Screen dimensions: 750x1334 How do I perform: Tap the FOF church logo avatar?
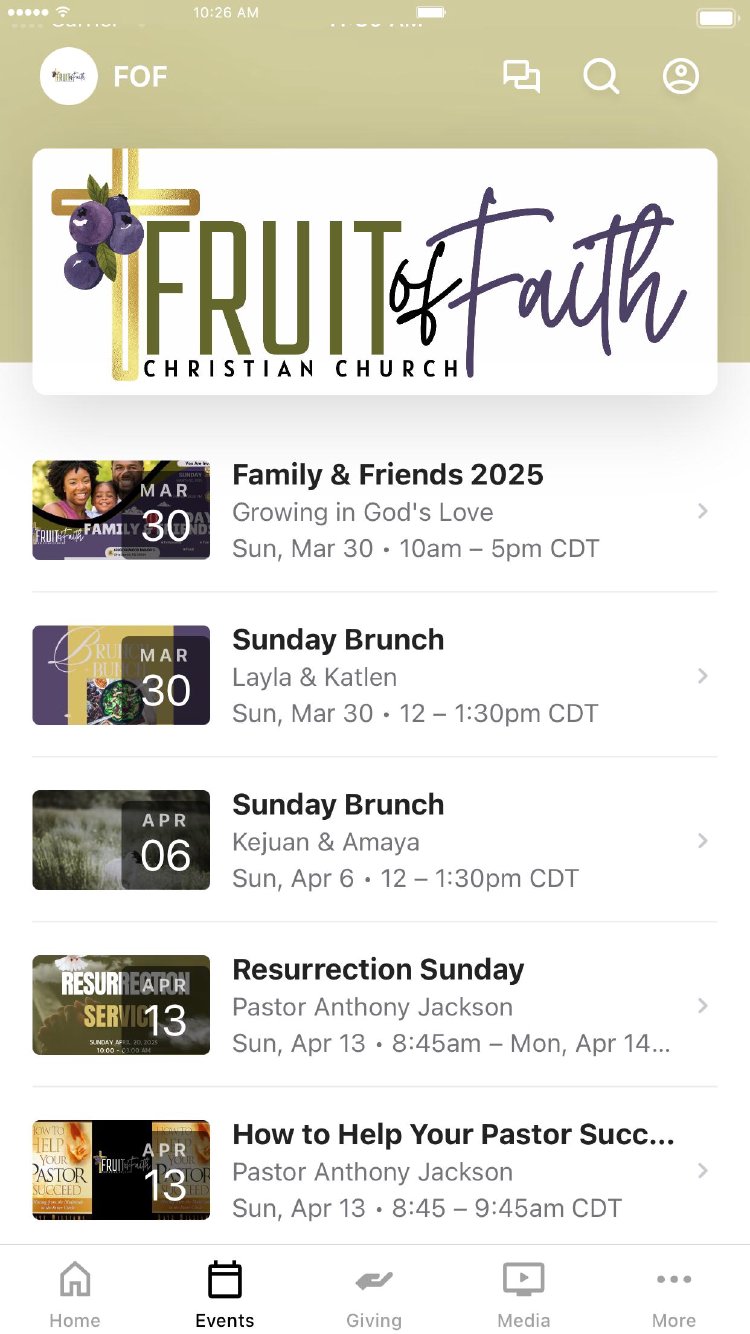click(69, 77)
